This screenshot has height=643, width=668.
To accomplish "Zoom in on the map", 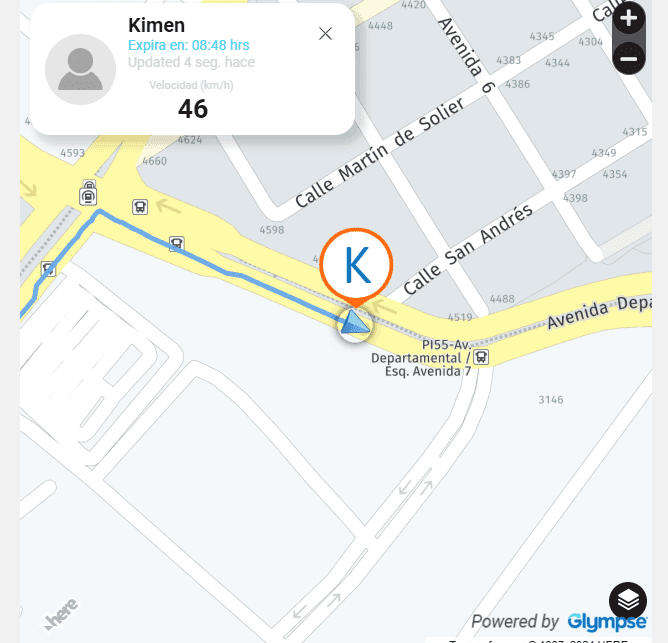I will (629, 18).
